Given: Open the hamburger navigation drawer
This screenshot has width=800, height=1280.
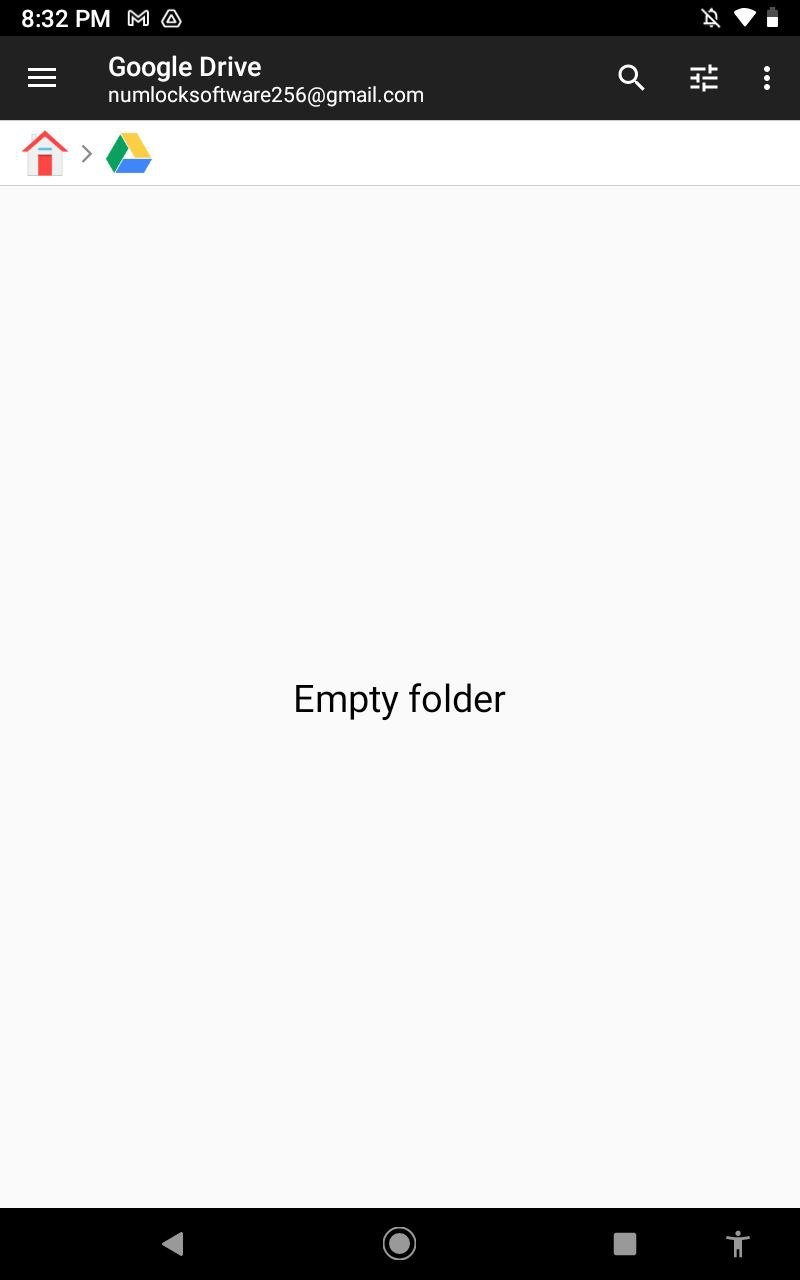Looking at the screenshot, I should click(42, 78).
